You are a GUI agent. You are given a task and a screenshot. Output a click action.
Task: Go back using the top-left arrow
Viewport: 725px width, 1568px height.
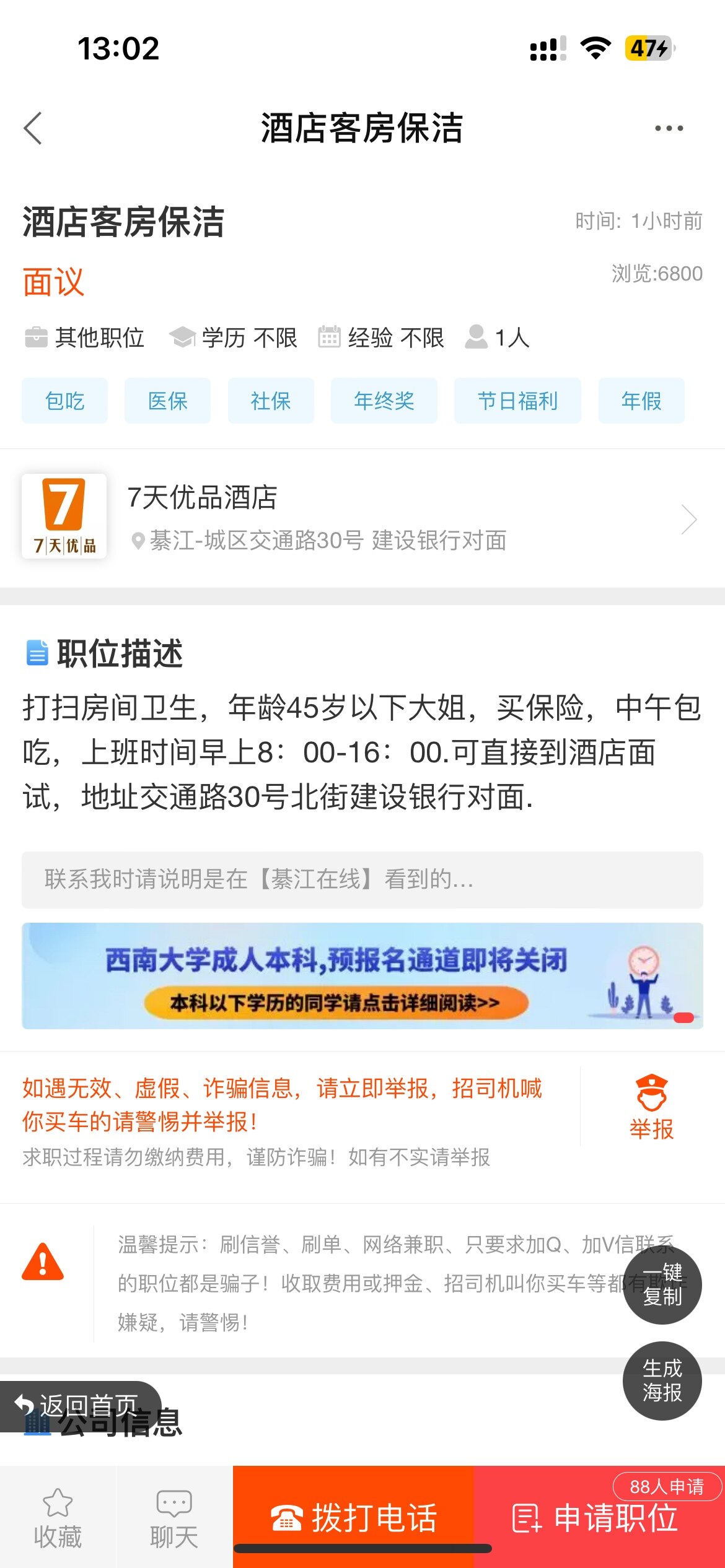click(33, 128)
